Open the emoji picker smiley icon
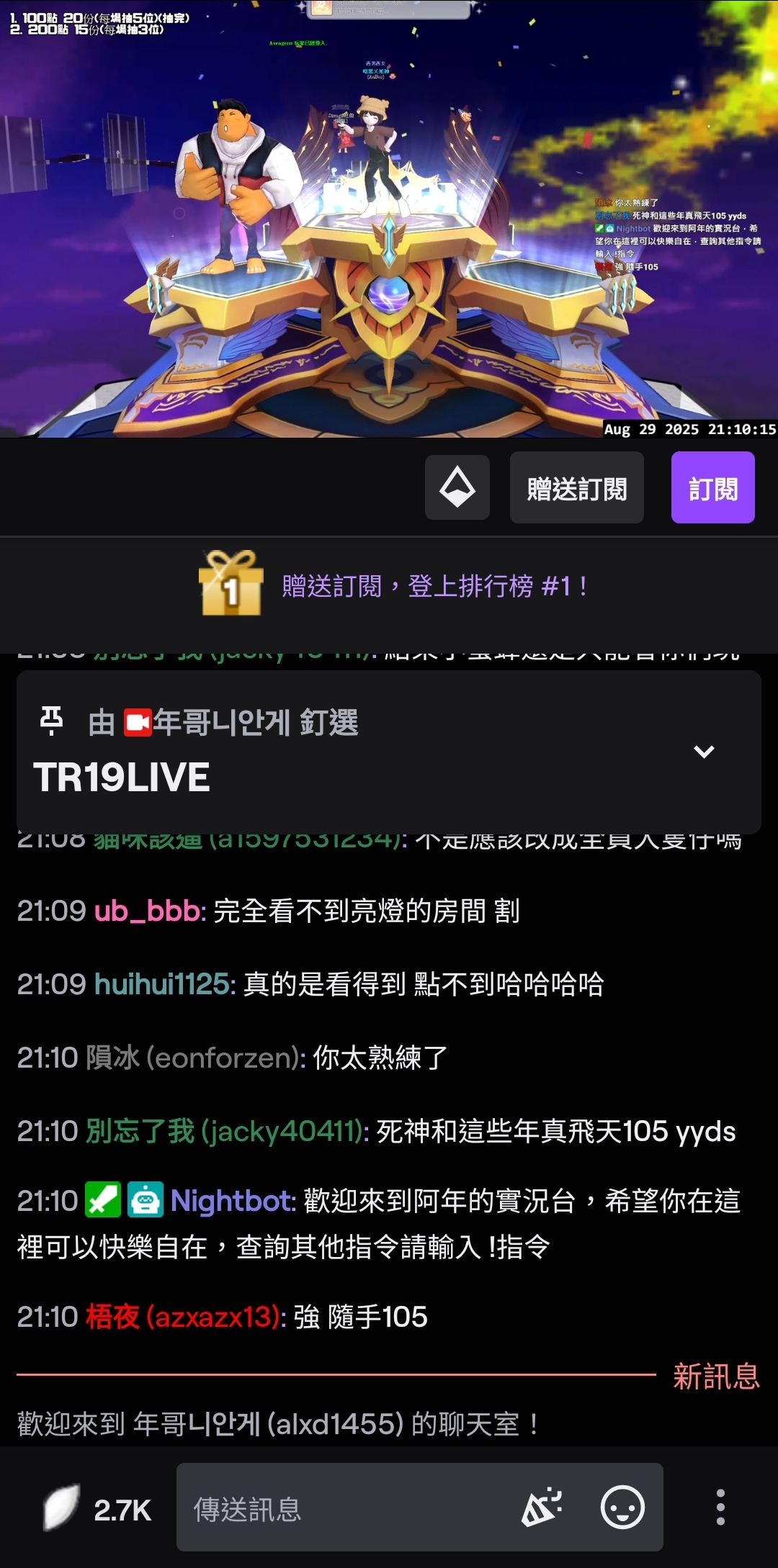Image resolution: width=778 pixels, height=1568 pixels. tap(622, 1507)
